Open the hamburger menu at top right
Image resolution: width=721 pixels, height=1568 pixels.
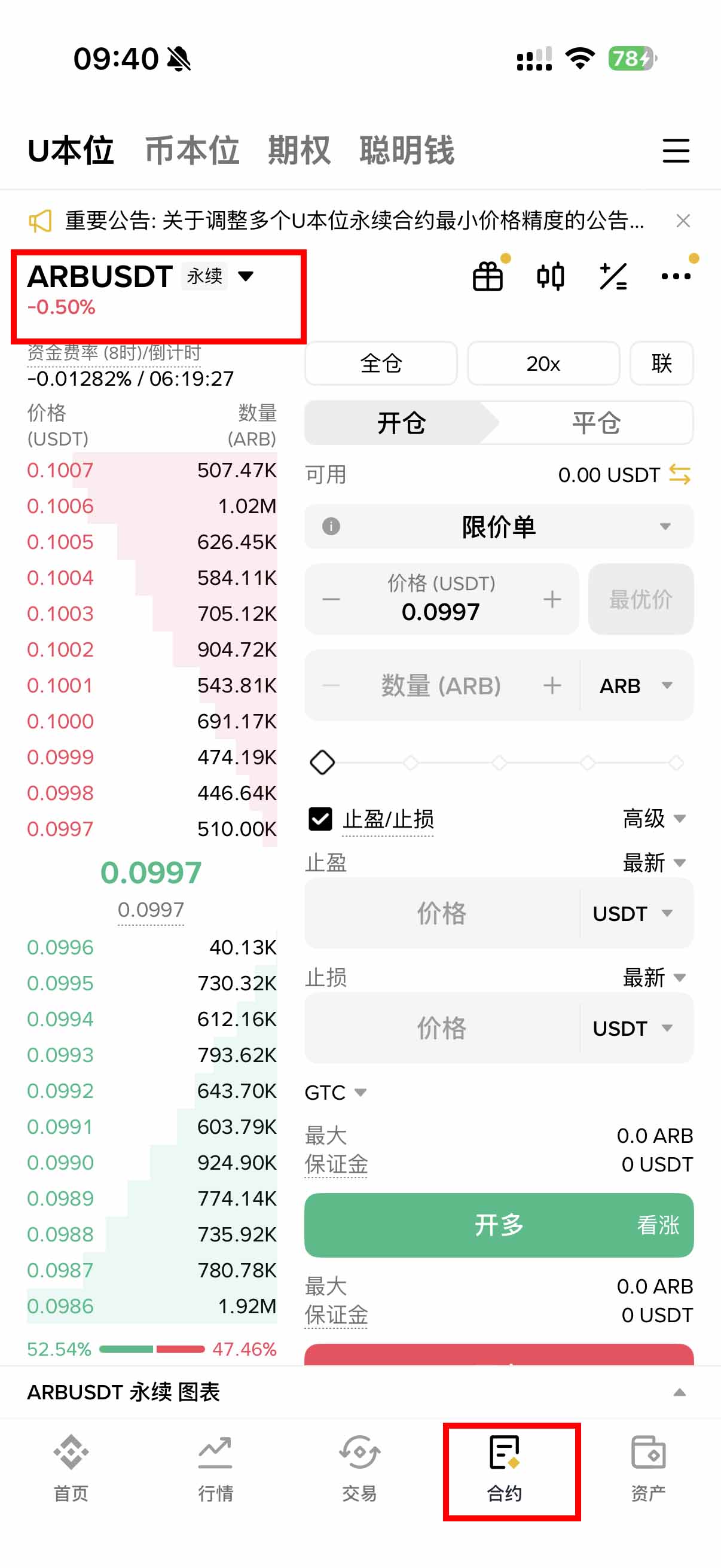coord(676,150)
